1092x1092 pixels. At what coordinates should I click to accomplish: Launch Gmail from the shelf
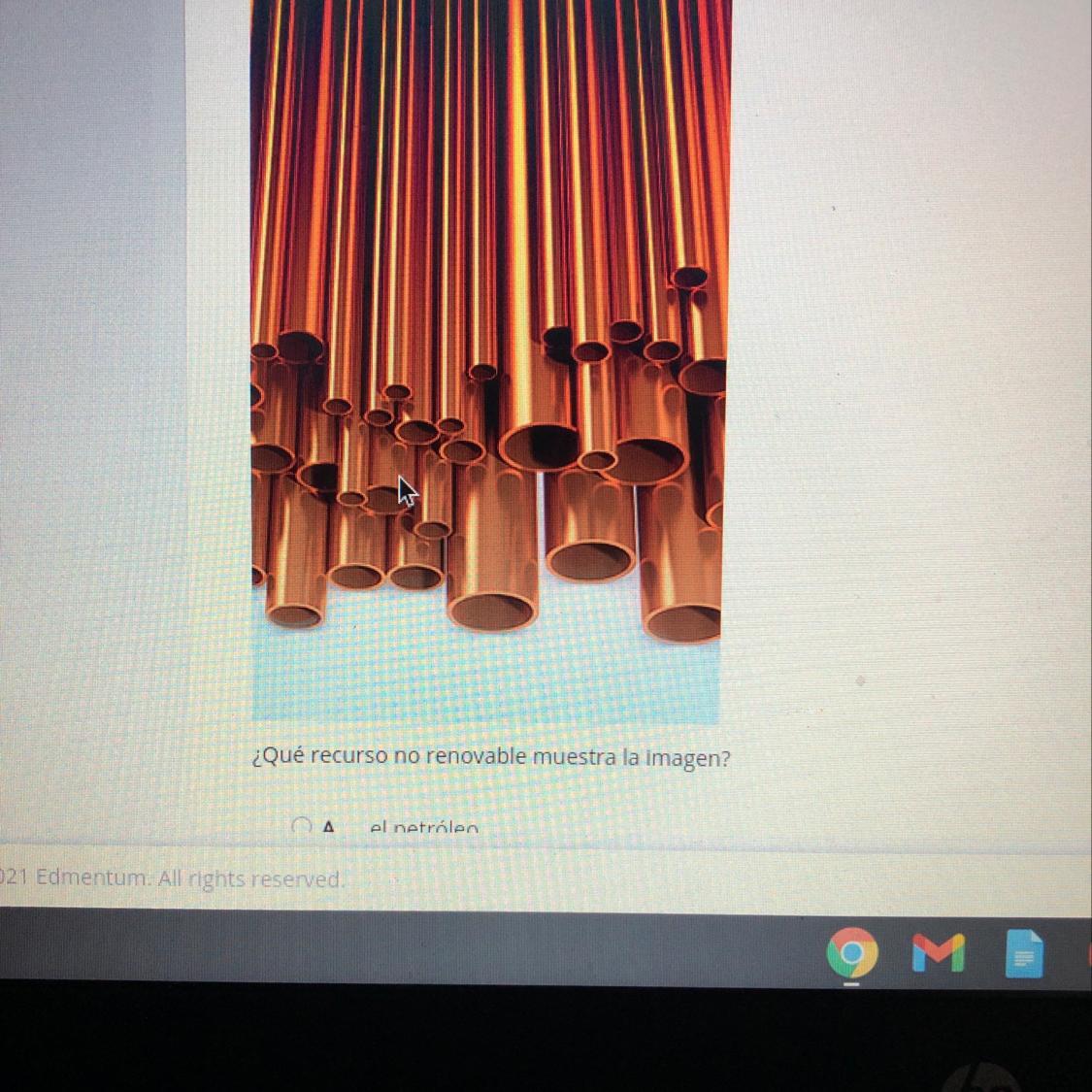(939, 953)
